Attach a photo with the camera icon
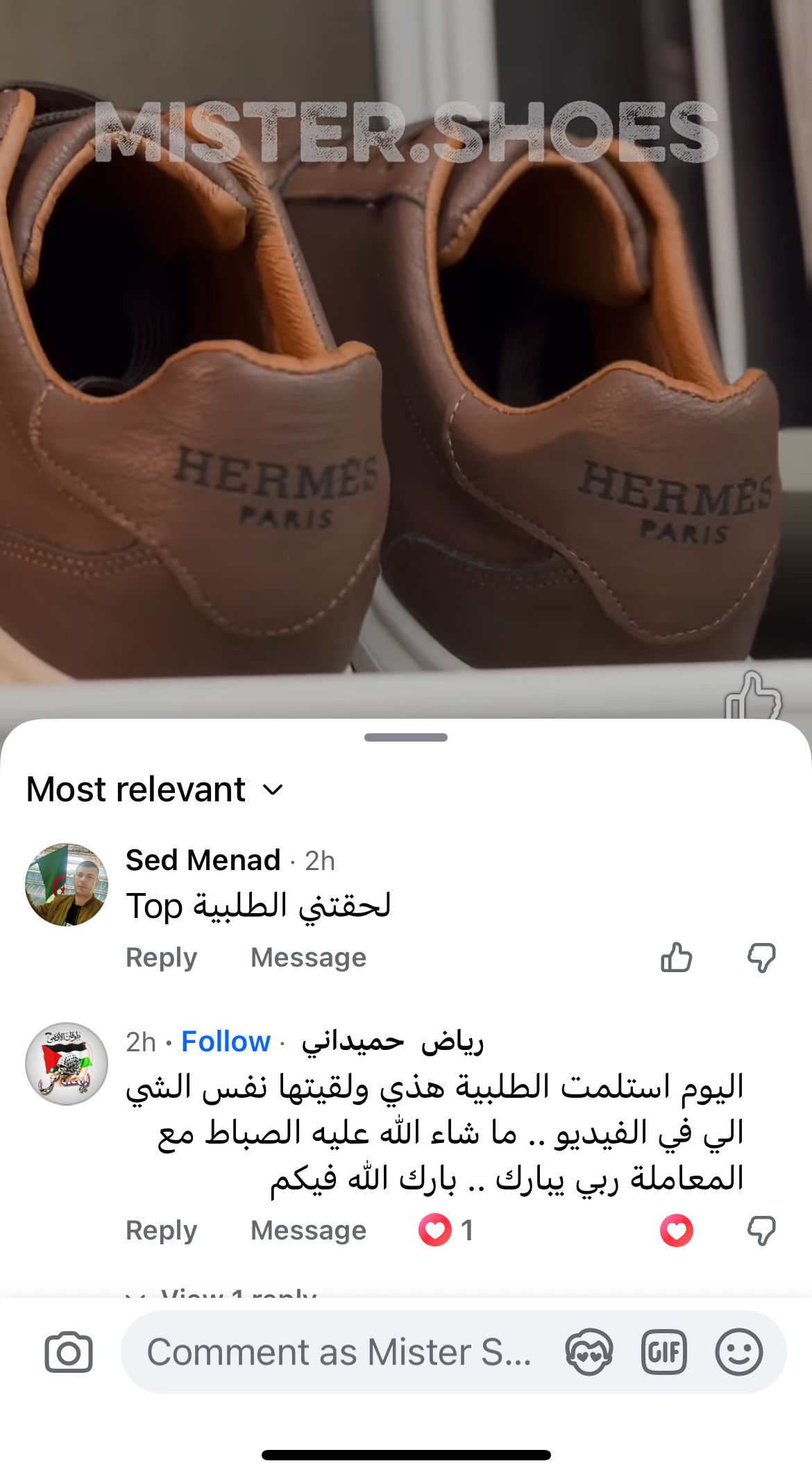 68,1352
